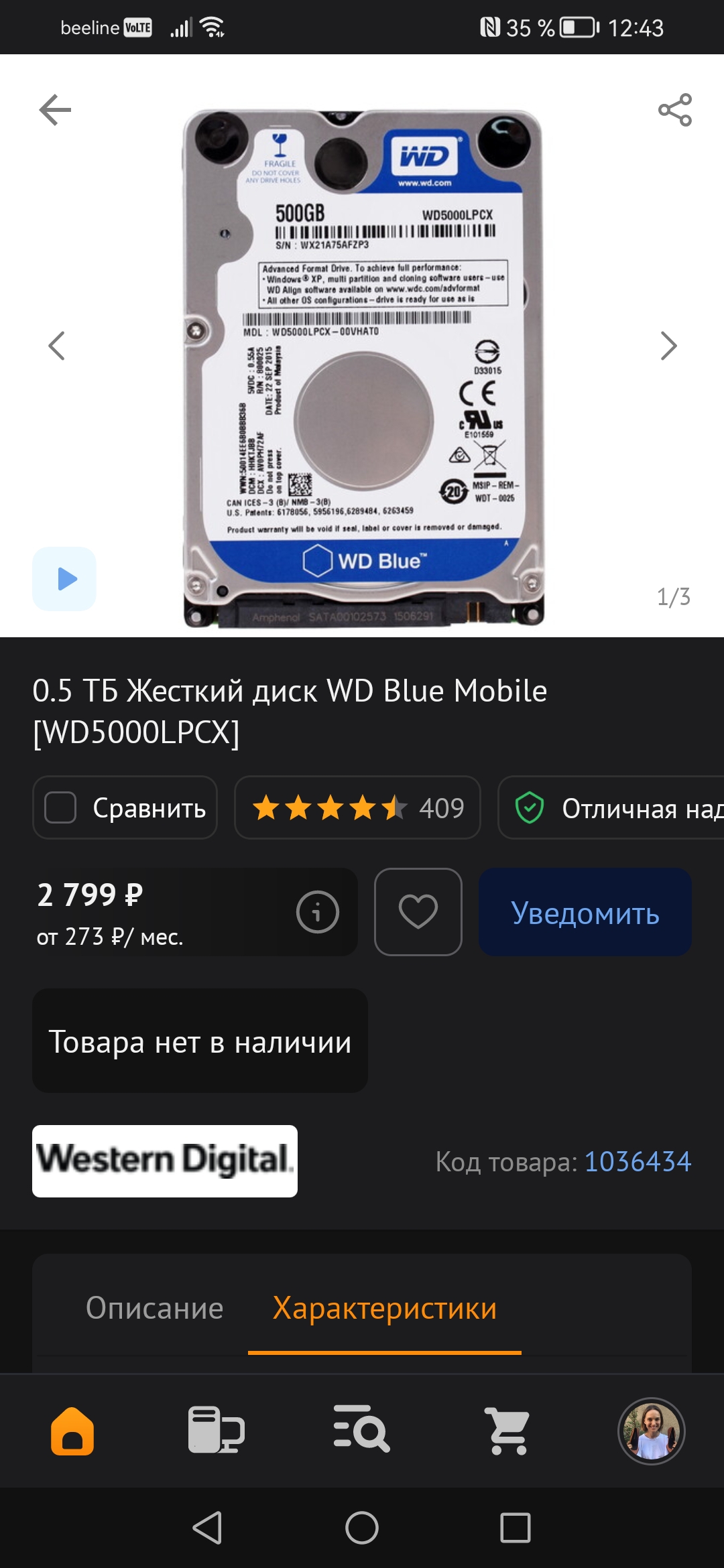724x1568 pixels.
Task: Add the drive to favorites
Action: 418,912
